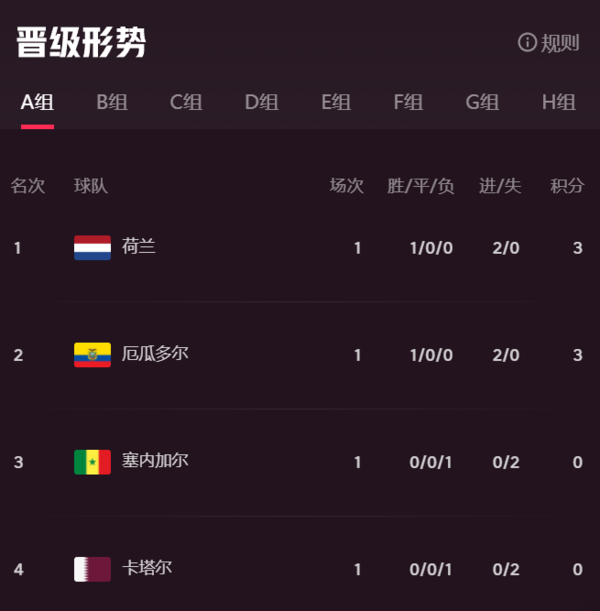Open the F组 tab
600x611 pixels.
click(408, 102)
